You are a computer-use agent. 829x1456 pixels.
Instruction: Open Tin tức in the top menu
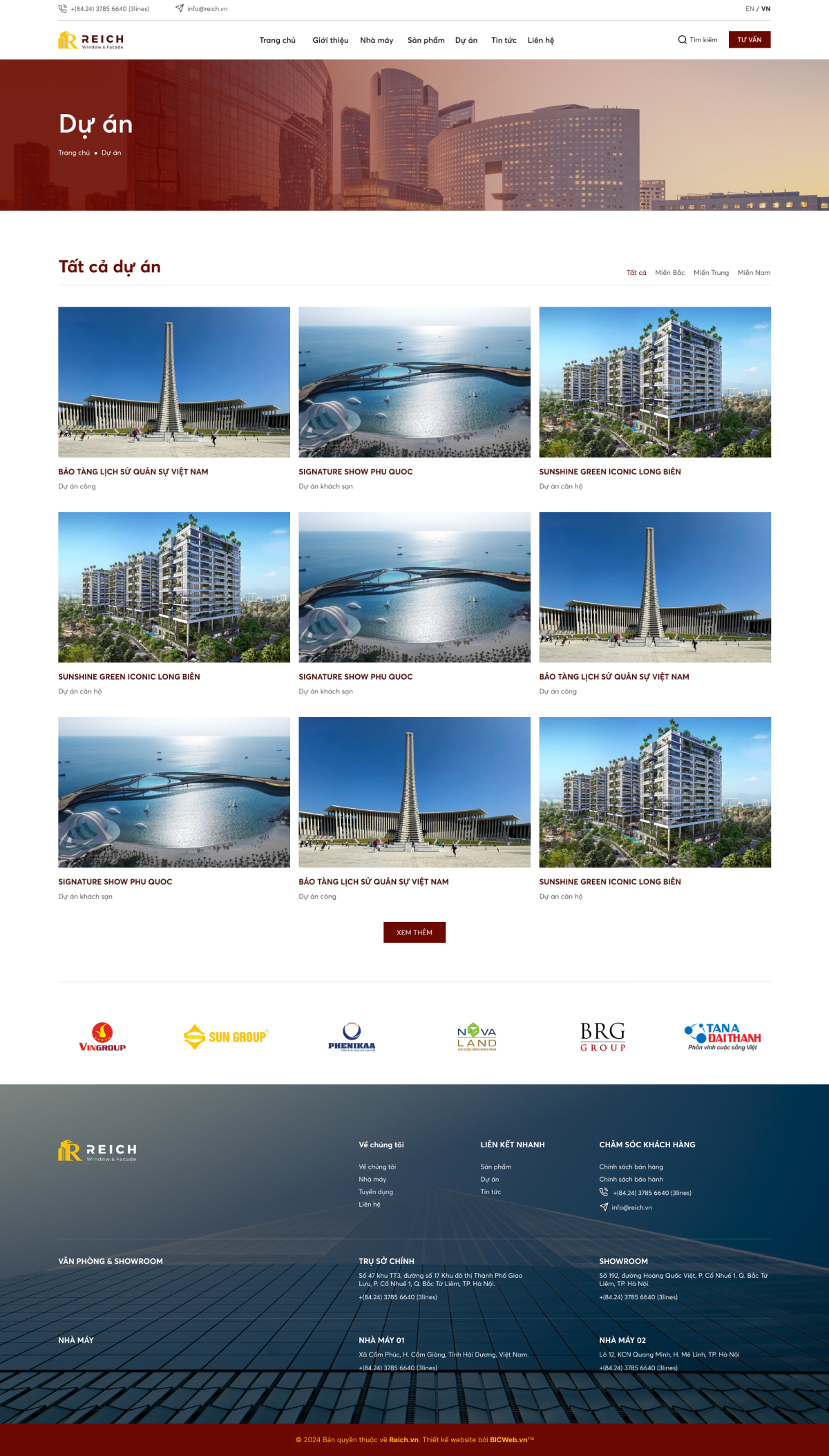(504, 41)
